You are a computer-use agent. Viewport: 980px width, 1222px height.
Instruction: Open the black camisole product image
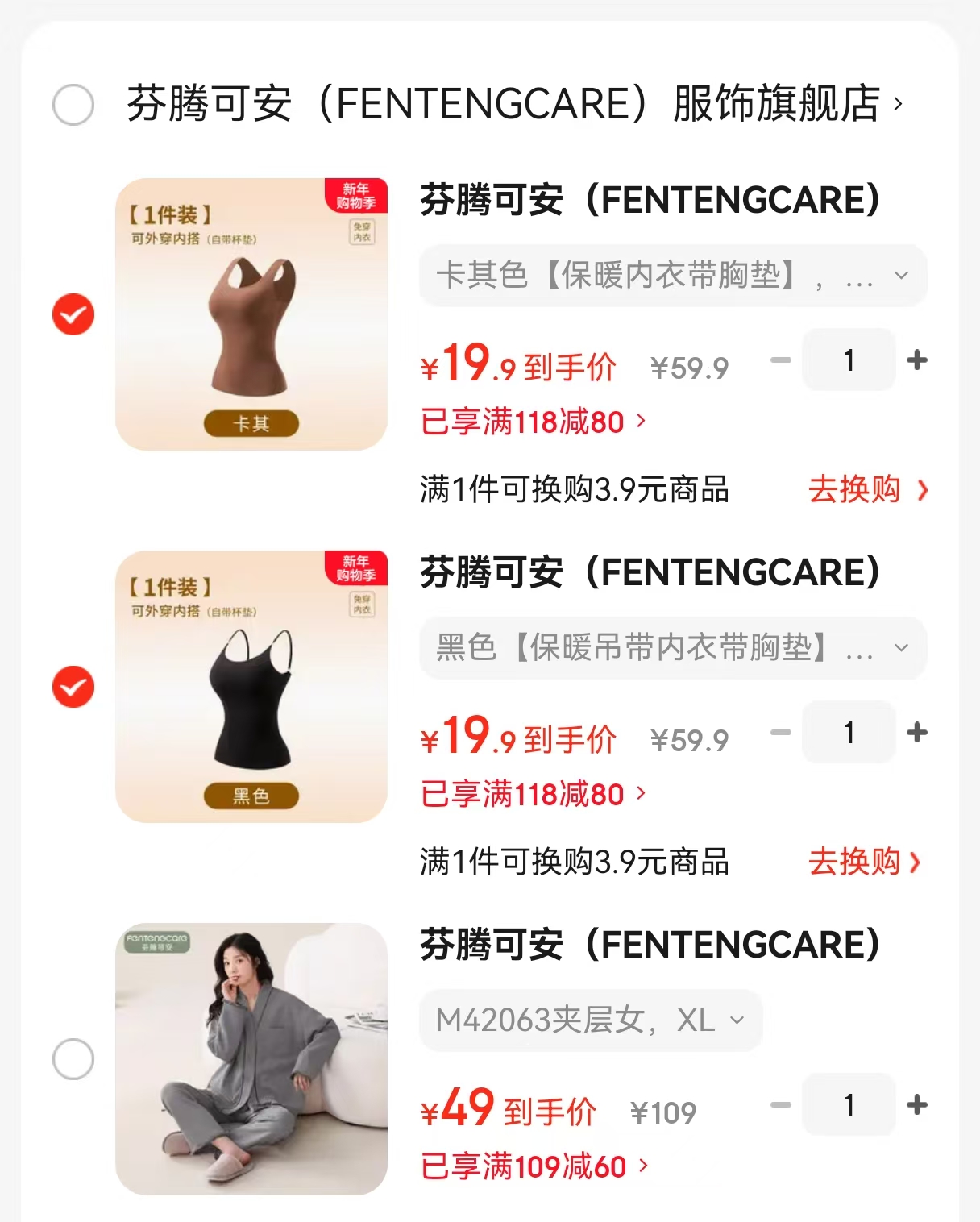[251, 687]
